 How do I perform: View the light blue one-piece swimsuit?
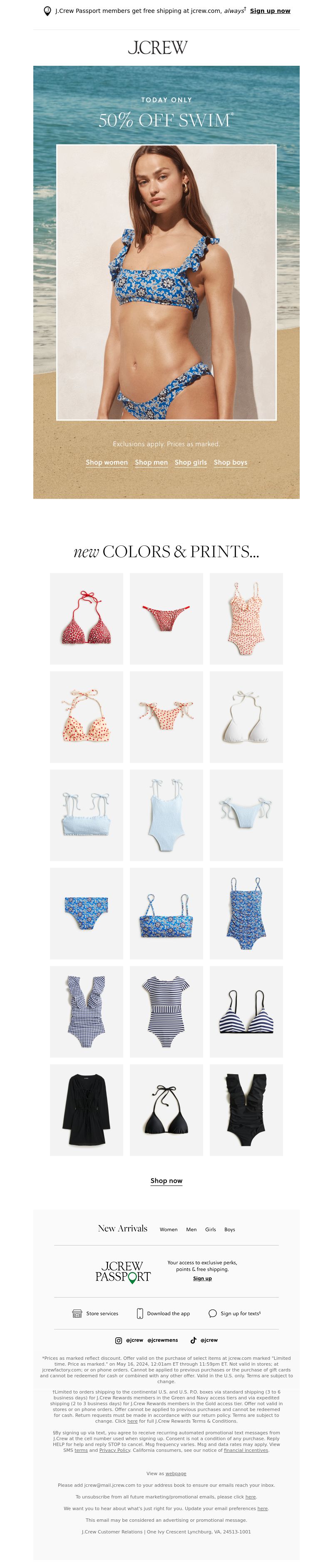[x=166, y=814]
